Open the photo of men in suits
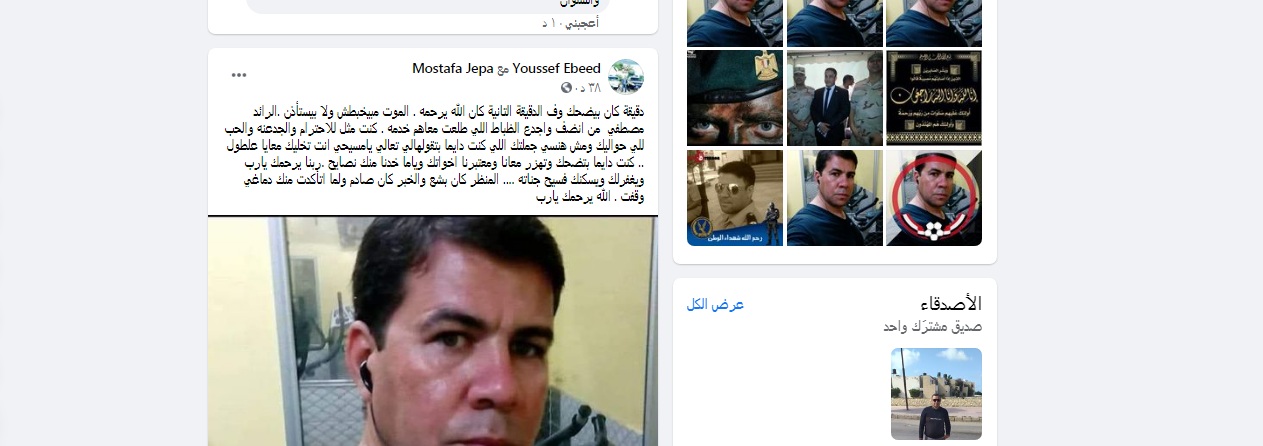Viewport: 1263px width, 446px height. tap(835, 98)
